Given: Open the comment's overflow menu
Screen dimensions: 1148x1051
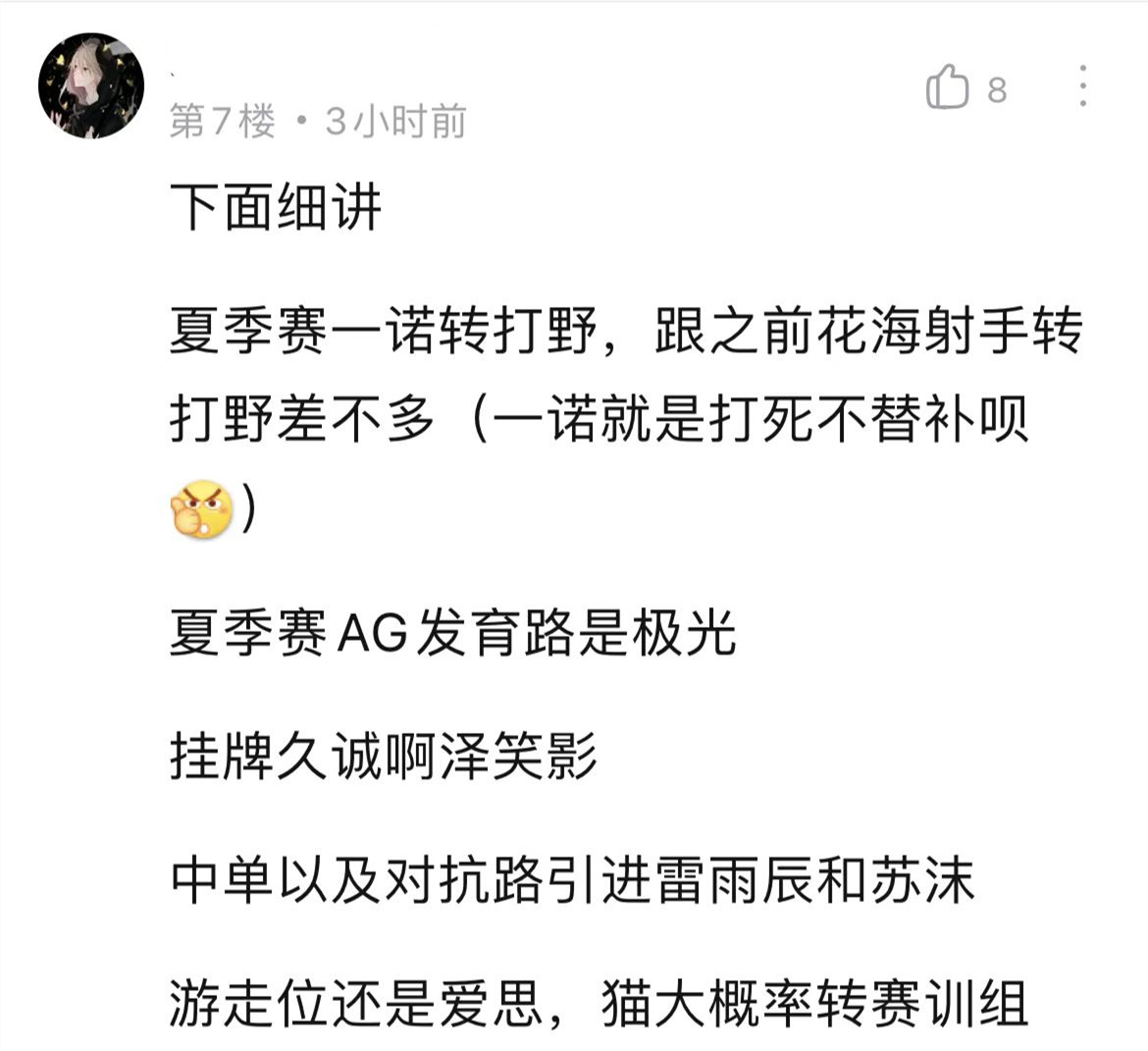Looking at the screenshot, I should point(1082,86).
